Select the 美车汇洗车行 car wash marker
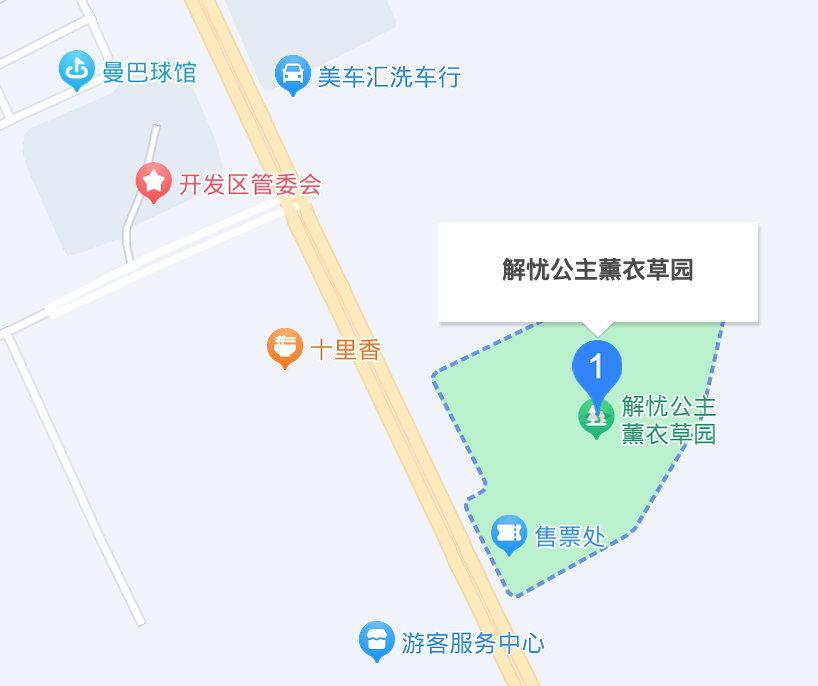 click(292, 74)
